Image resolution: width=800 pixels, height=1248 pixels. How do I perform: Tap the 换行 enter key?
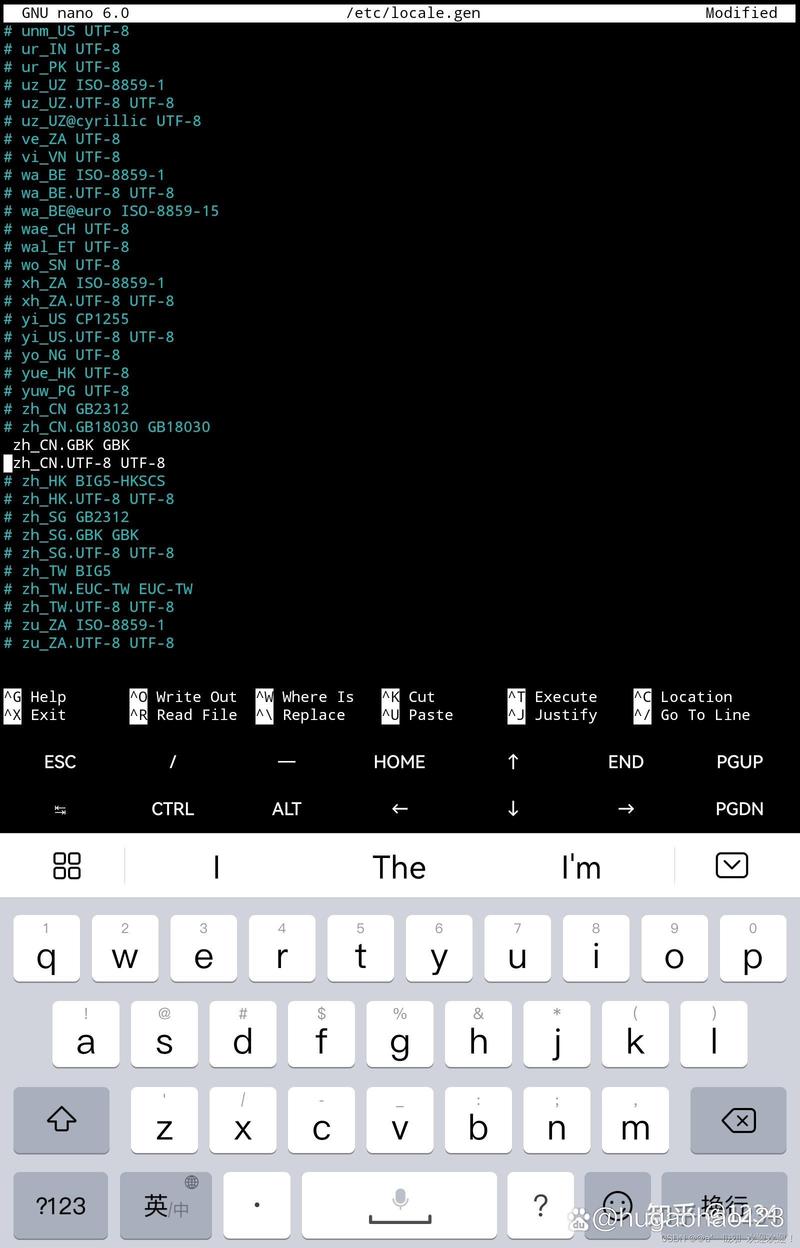722,1205
